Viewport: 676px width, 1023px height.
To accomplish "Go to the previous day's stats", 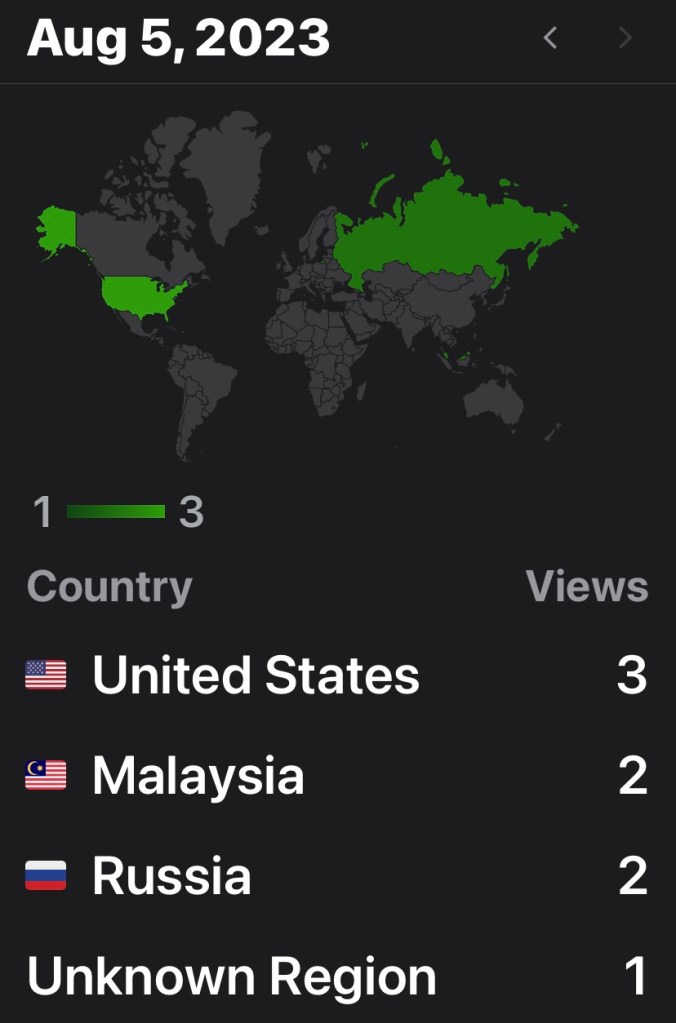I will coord(550,38).
